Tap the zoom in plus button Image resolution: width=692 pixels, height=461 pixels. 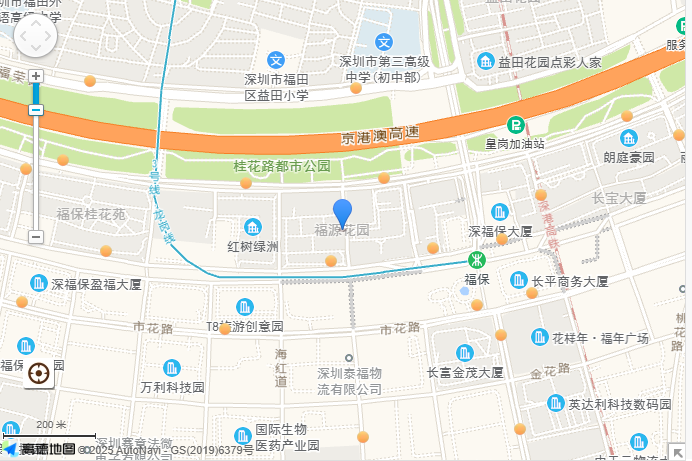(x=36, y=76)
